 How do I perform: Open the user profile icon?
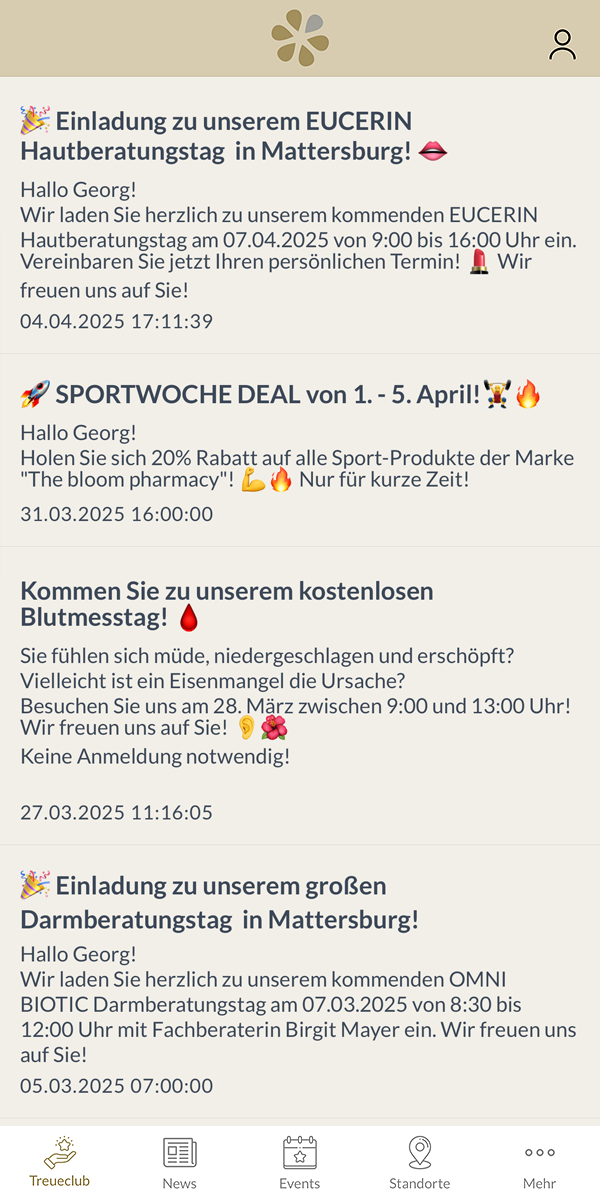563,44
